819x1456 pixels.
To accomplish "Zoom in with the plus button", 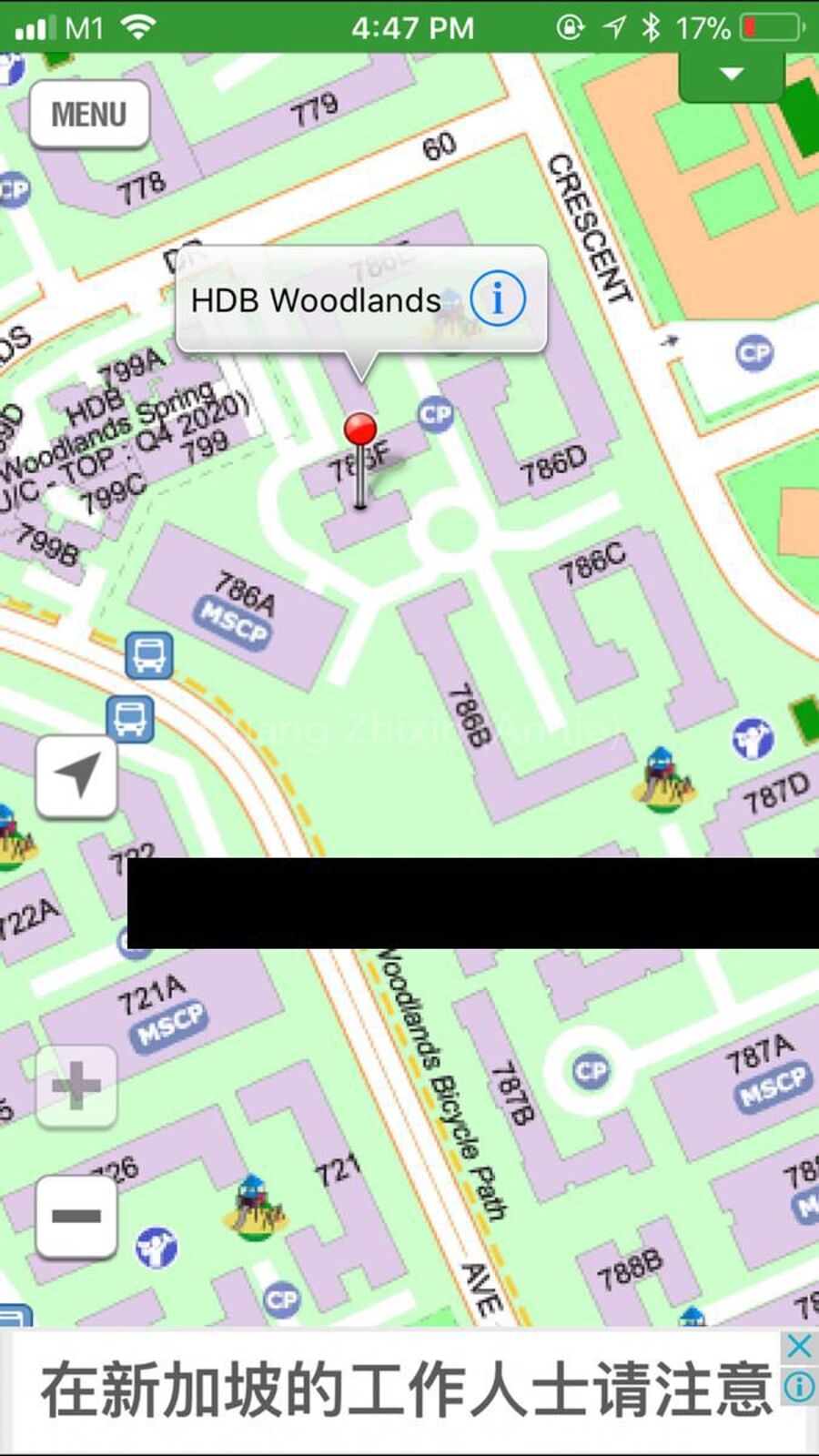I will point(76,1086).
